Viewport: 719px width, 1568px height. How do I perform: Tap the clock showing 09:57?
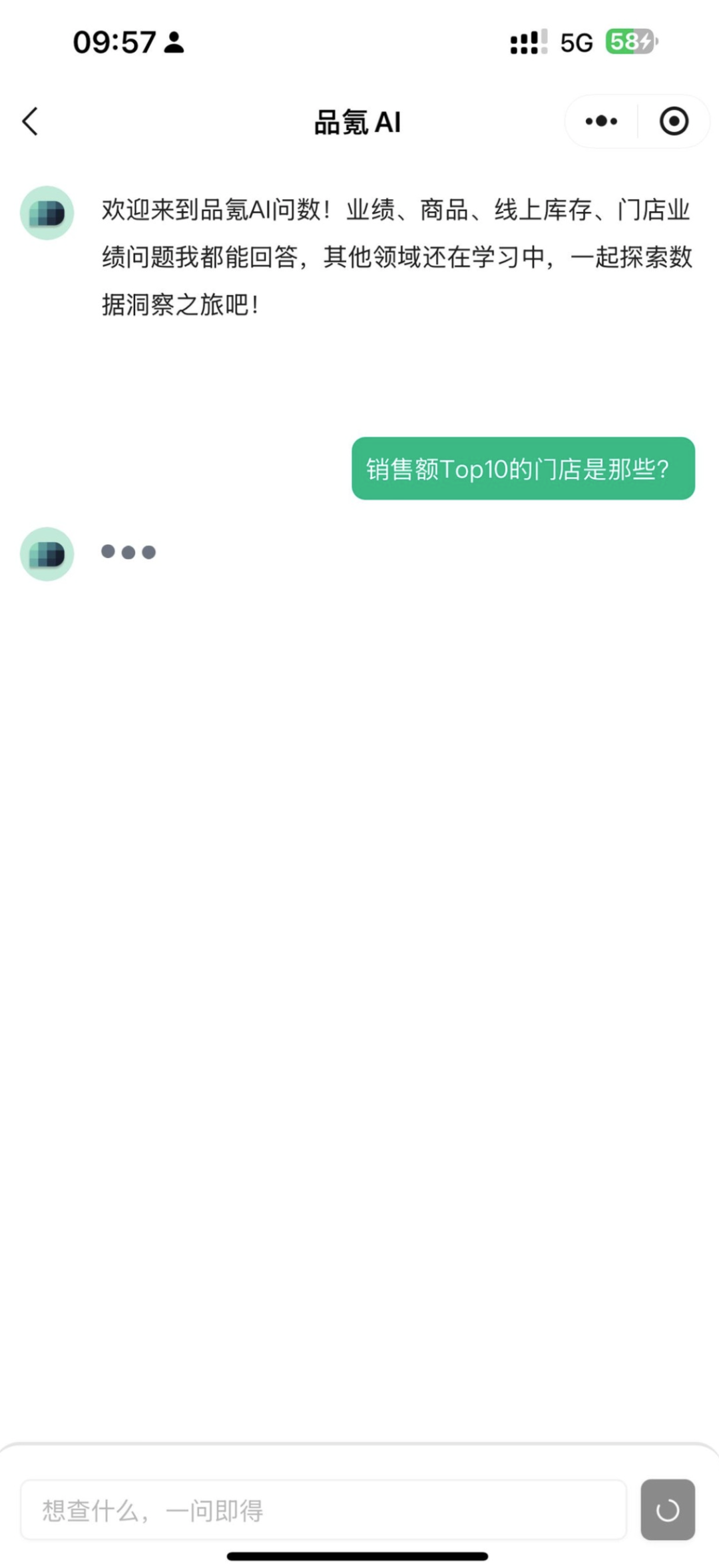[x=115, y=42]
